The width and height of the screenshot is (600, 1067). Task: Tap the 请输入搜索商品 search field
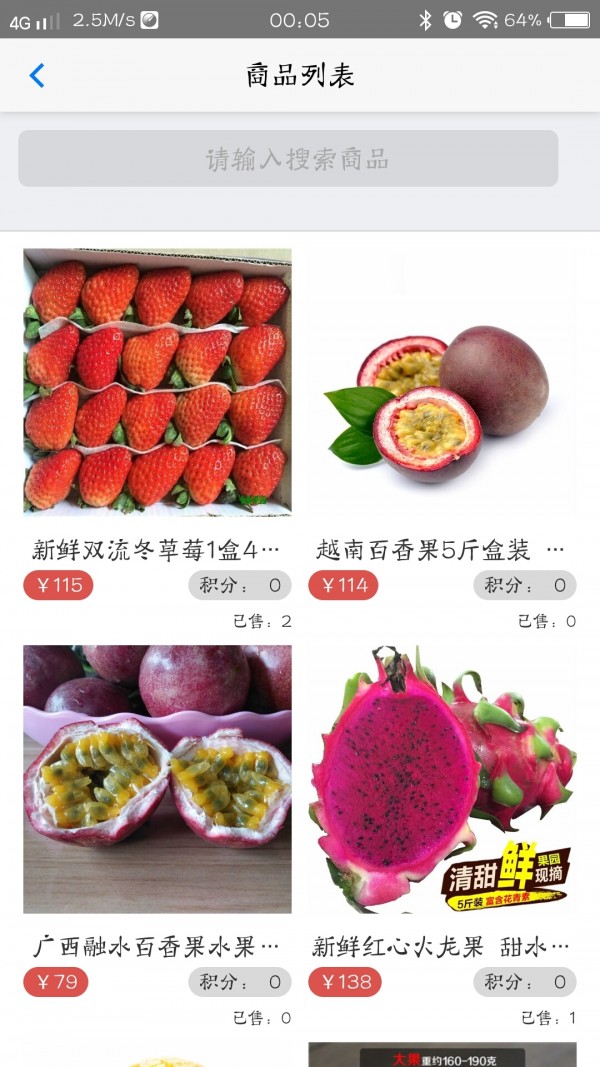click(288, 159)
